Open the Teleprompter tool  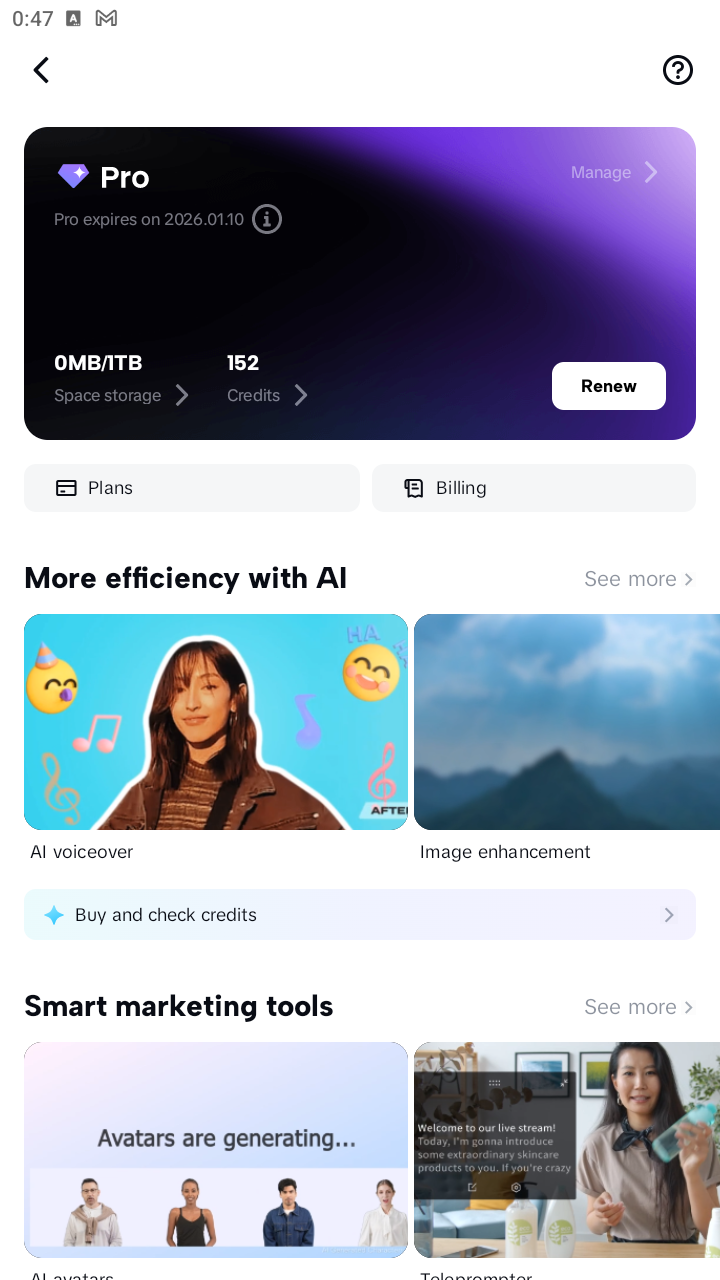coord(566,1150)
